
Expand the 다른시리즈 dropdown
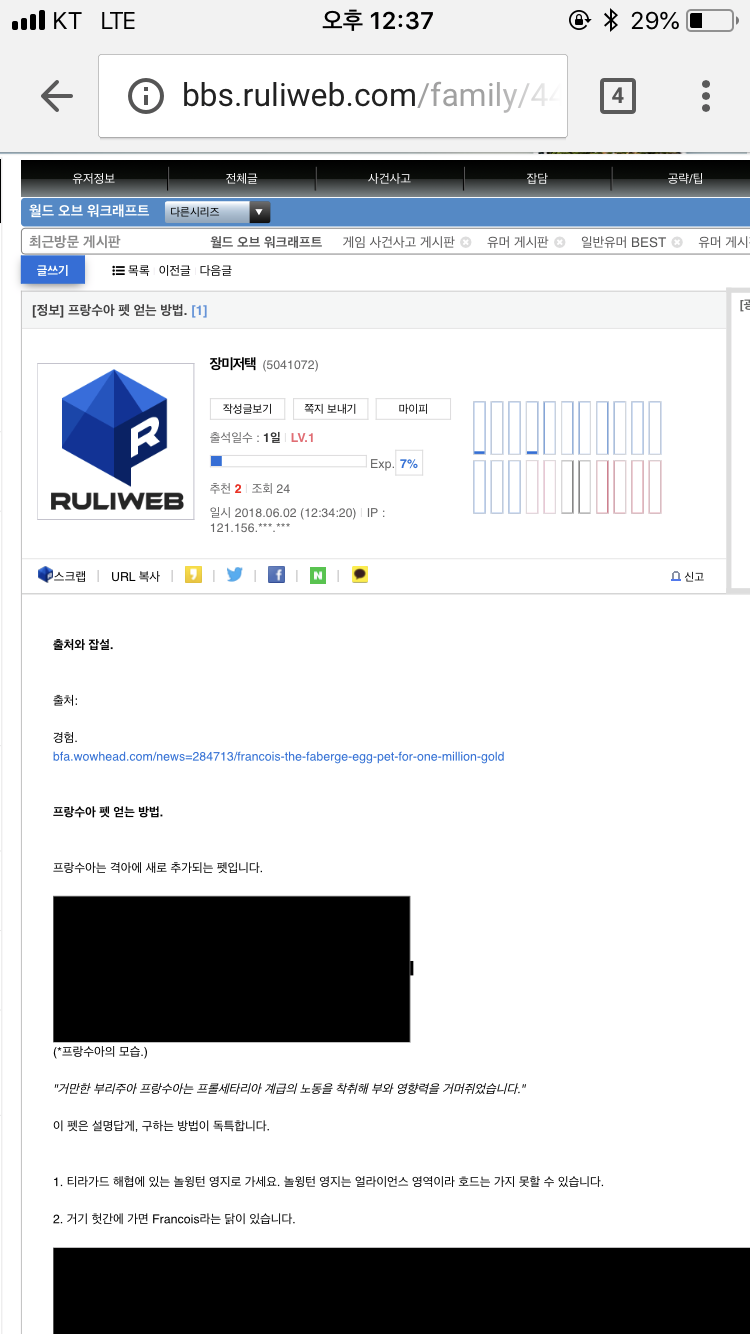click(x=218, y=212)
